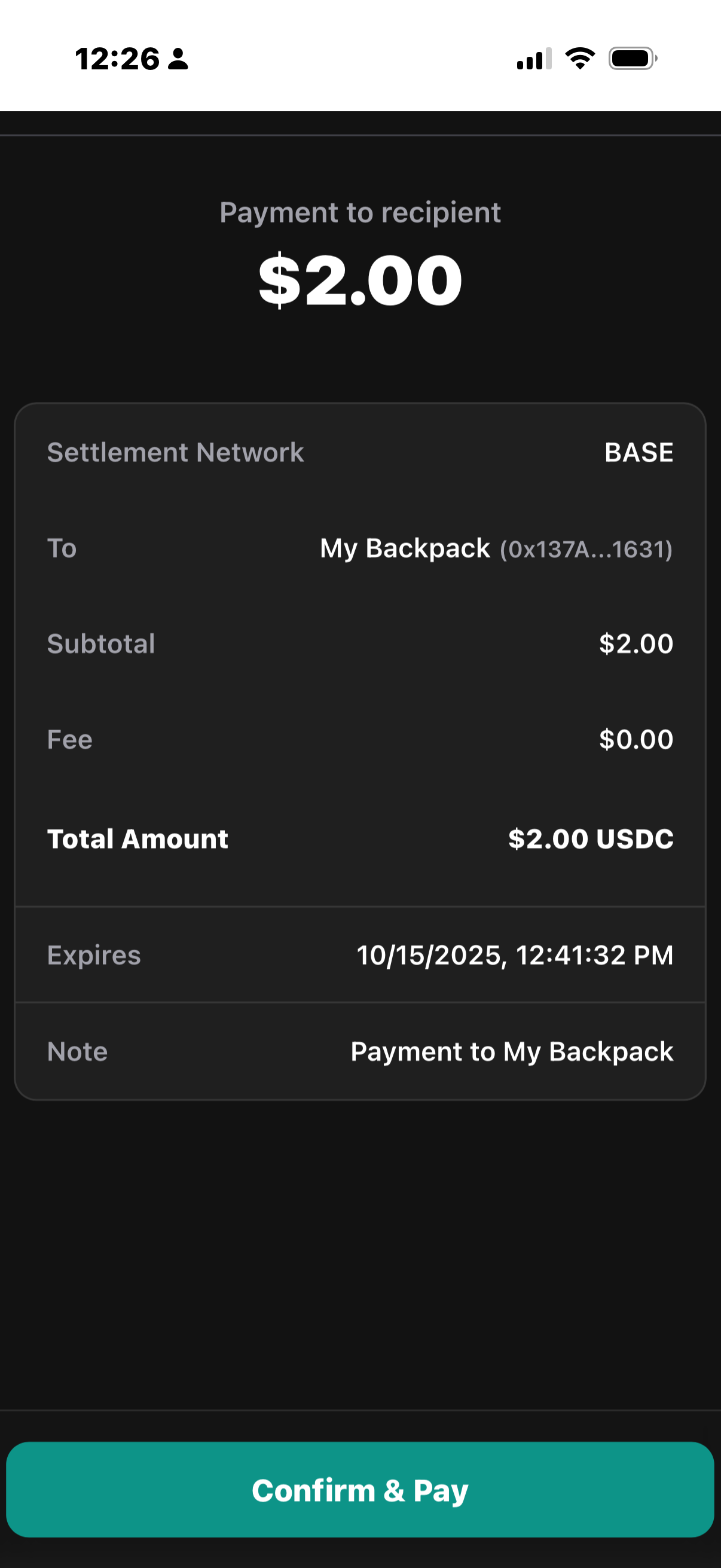The width and height of the screenshot is (721, 1568).
Task: Tap the person icon beside the clock
Action: click(x=177, y=59)
